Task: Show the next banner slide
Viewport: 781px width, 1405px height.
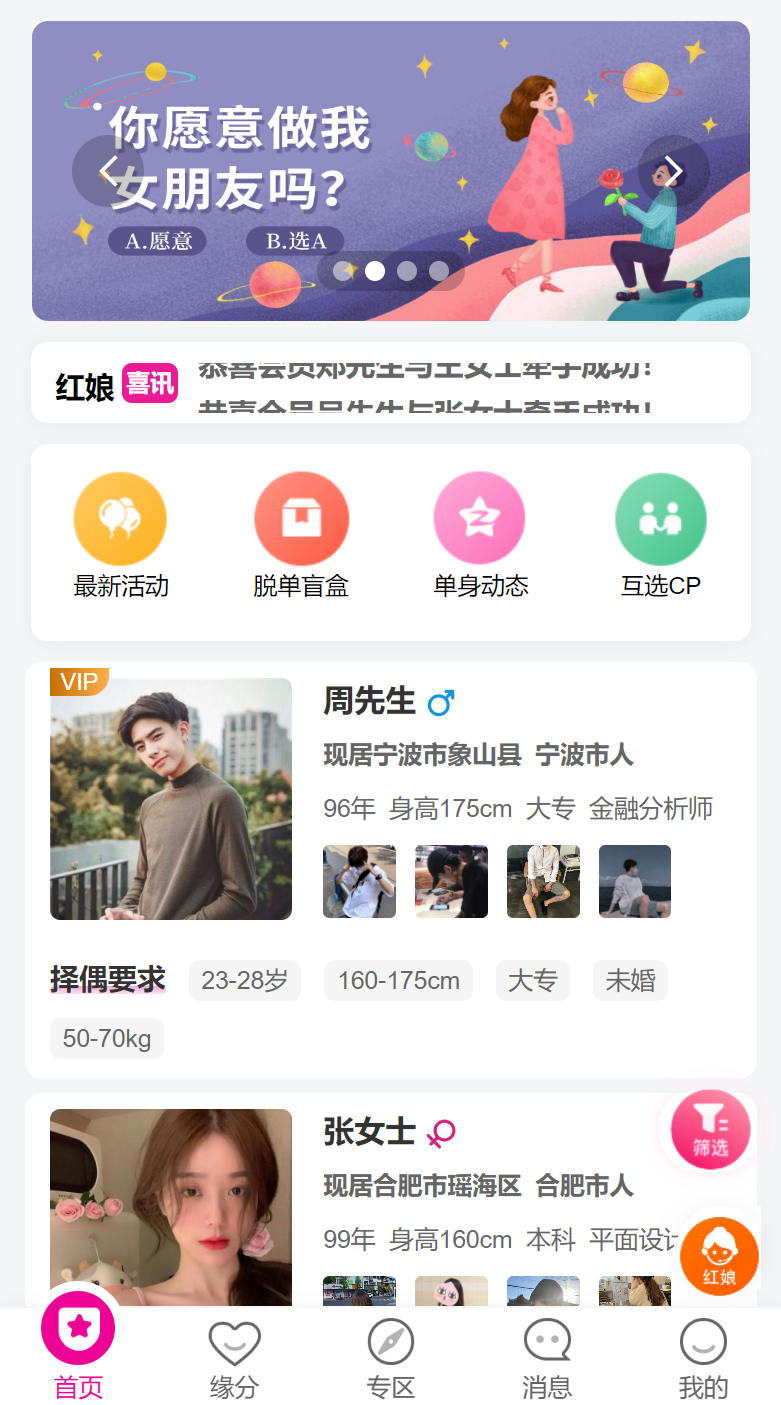Action: pyautogui.click(x=673, y=171)
